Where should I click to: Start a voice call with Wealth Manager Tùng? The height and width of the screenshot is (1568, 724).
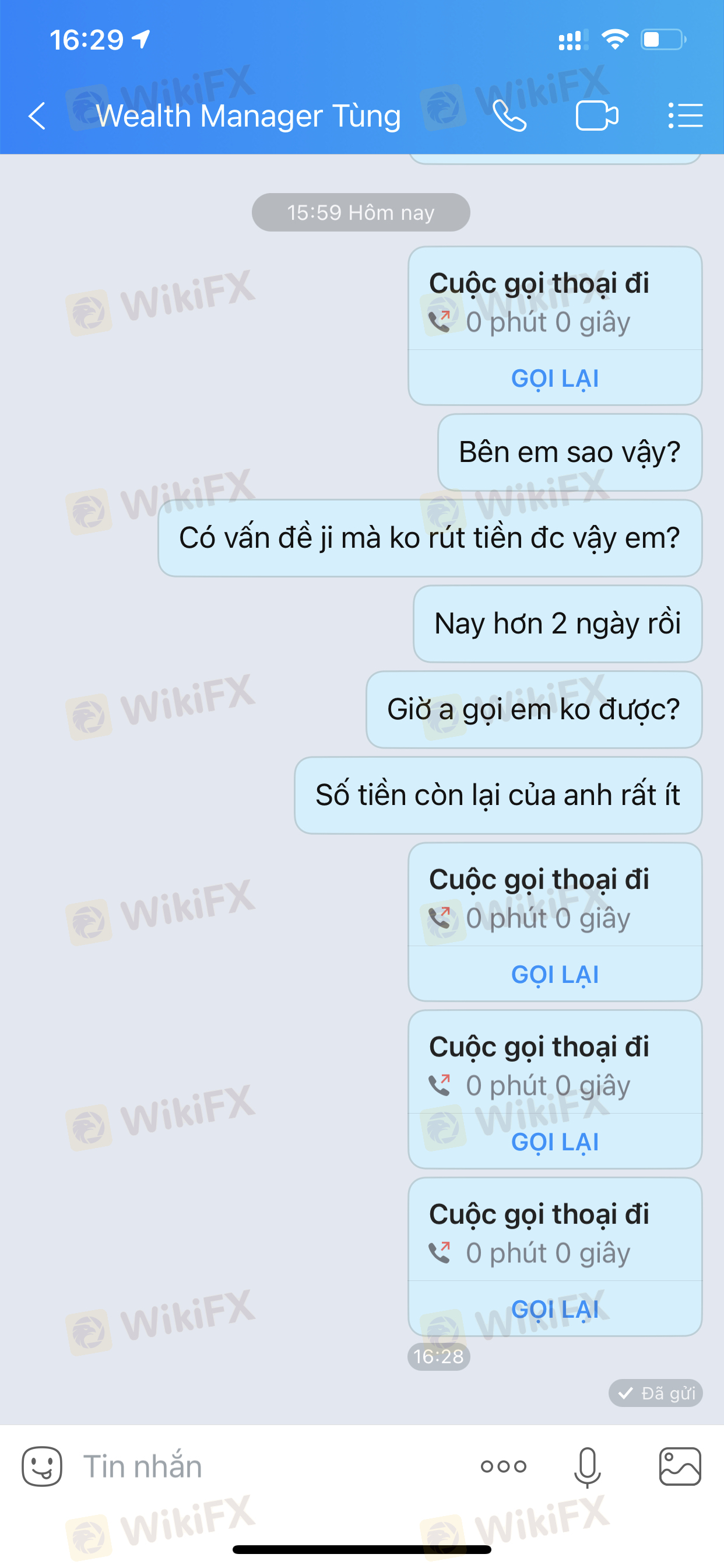tap(509, 116)
